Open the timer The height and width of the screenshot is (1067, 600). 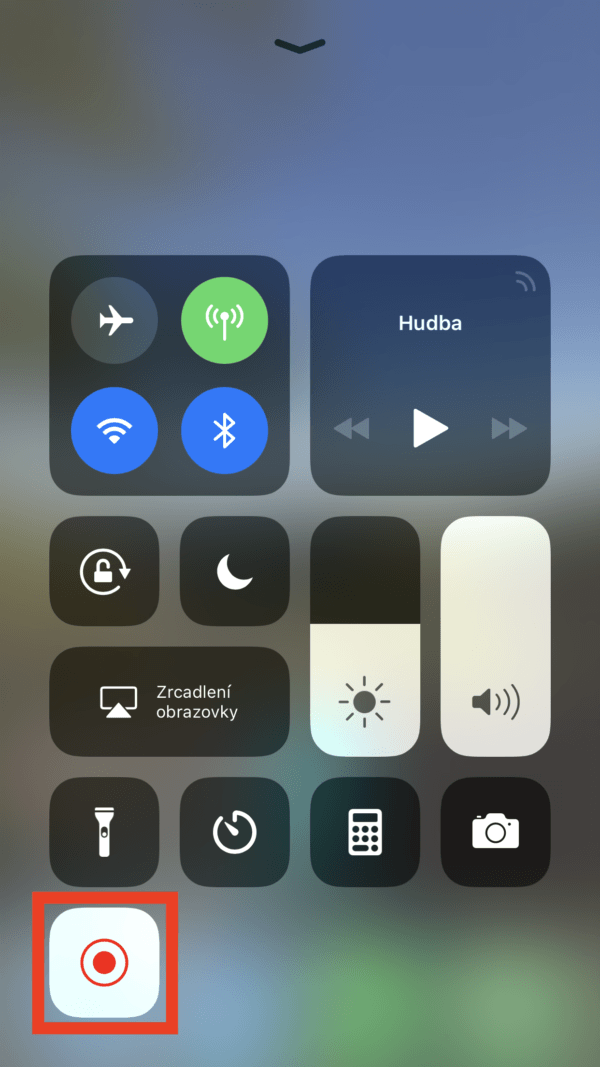tap(234, 832)
